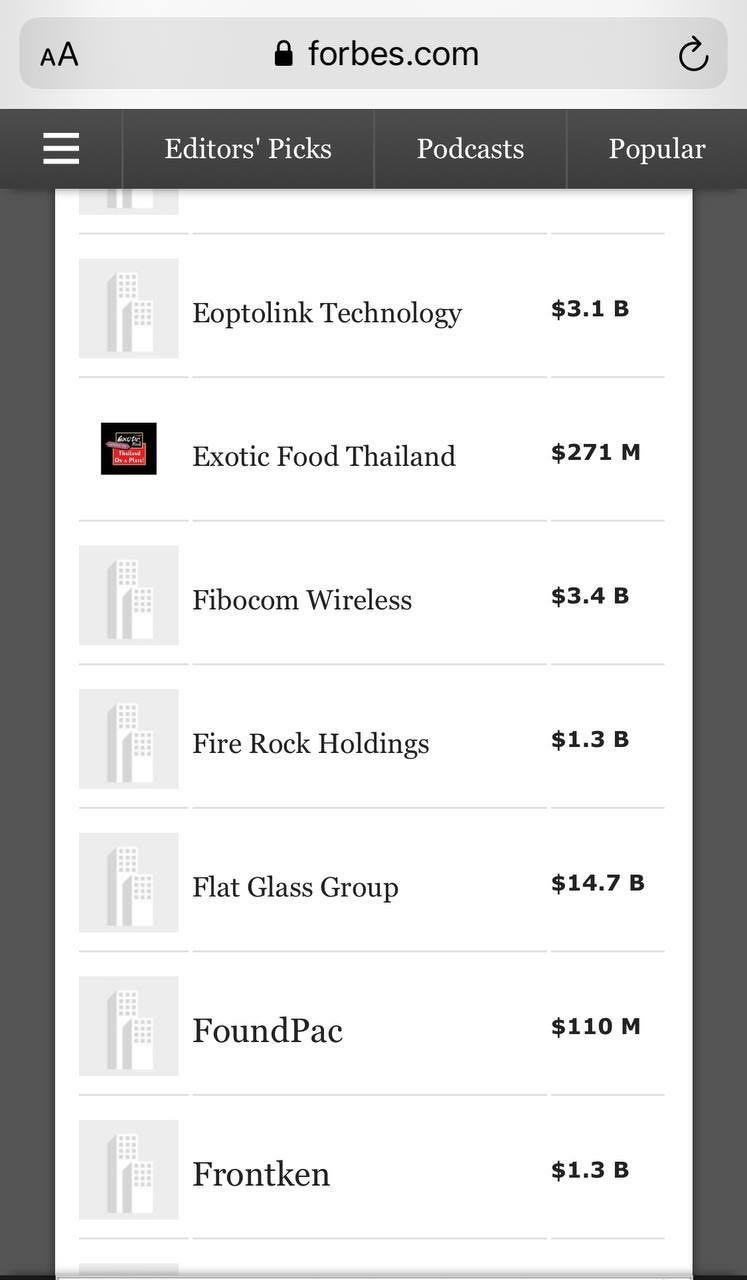Reload the Forbes page

(x=693, y=55)
